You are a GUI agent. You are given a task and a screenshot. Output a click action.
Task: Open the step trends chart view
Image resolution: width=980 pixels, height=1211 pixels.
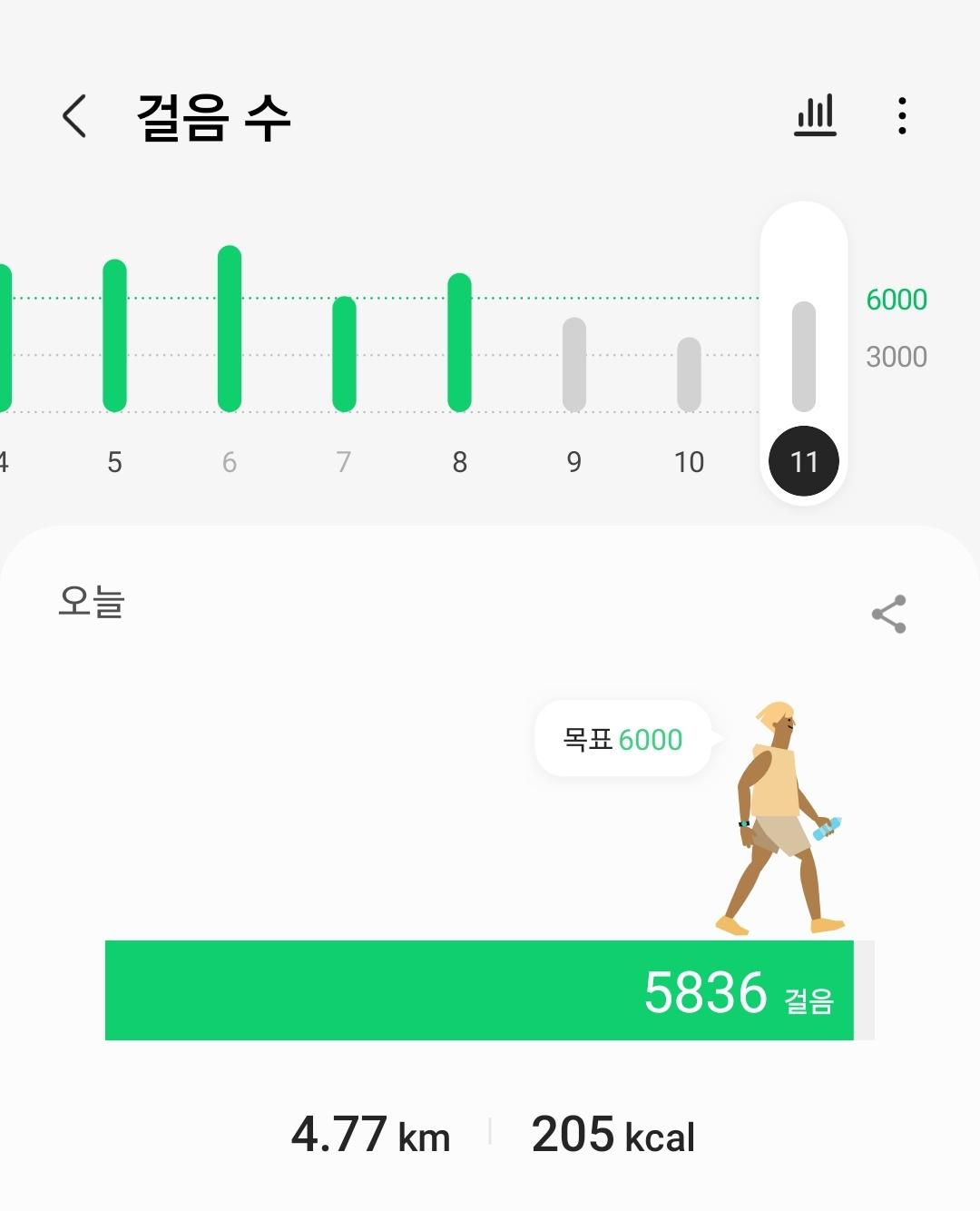pyautogui.click(x=815, y=116)
